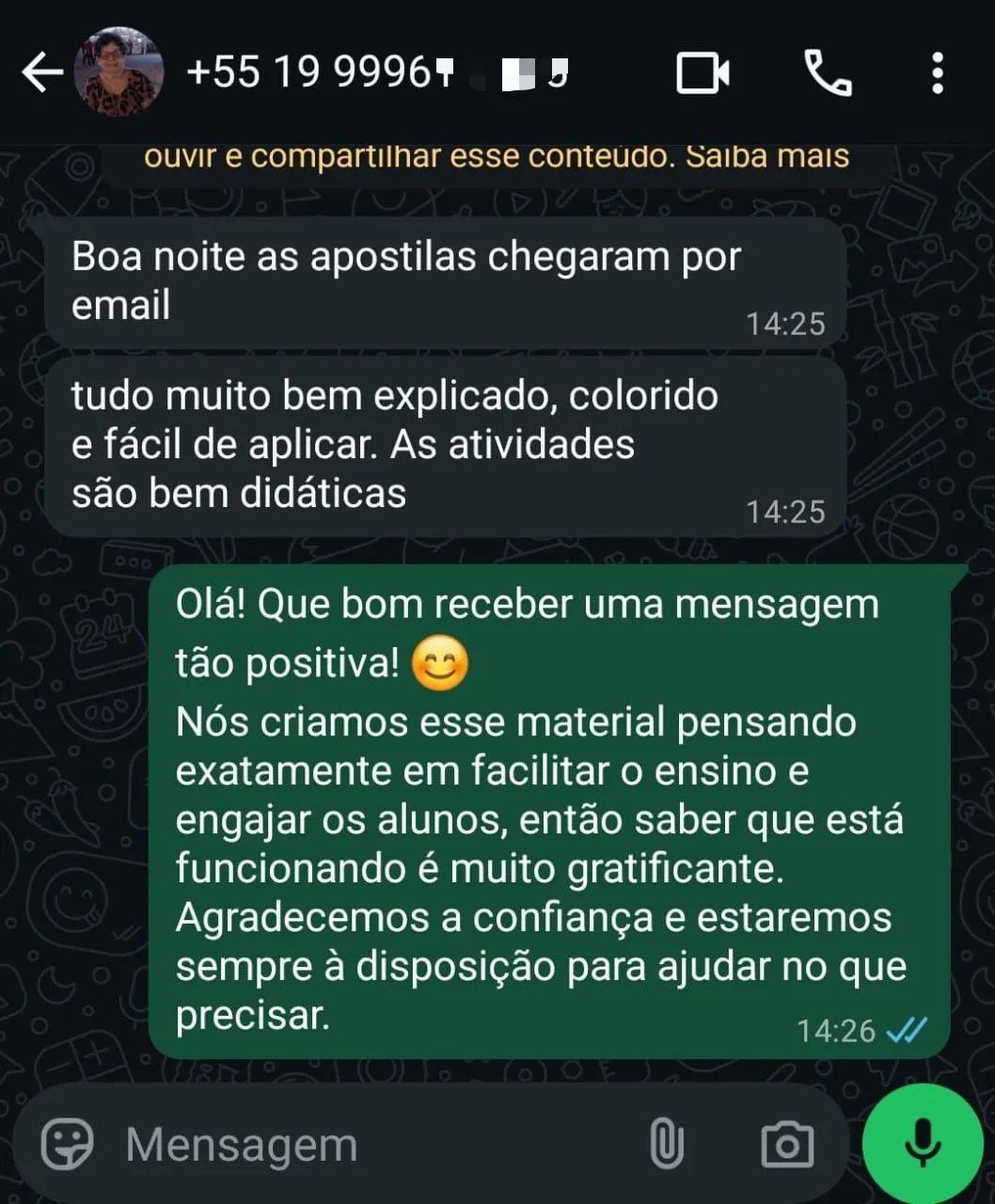995x1204 pixels.
Task: Open the camera to send a photo
Action: click(x=786, y=1144)
